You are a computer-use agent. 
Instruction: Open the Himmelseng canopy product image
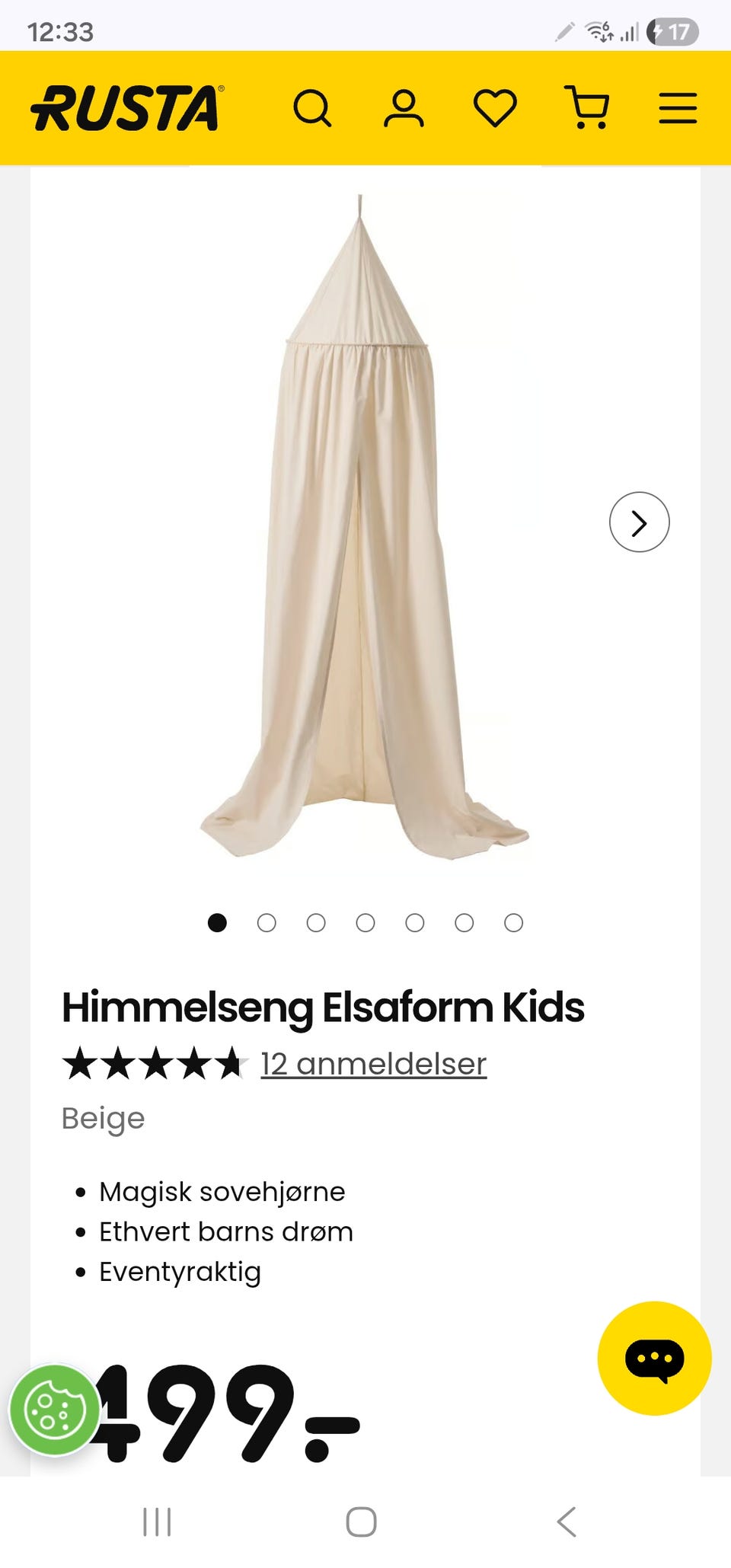coord(365,527)
